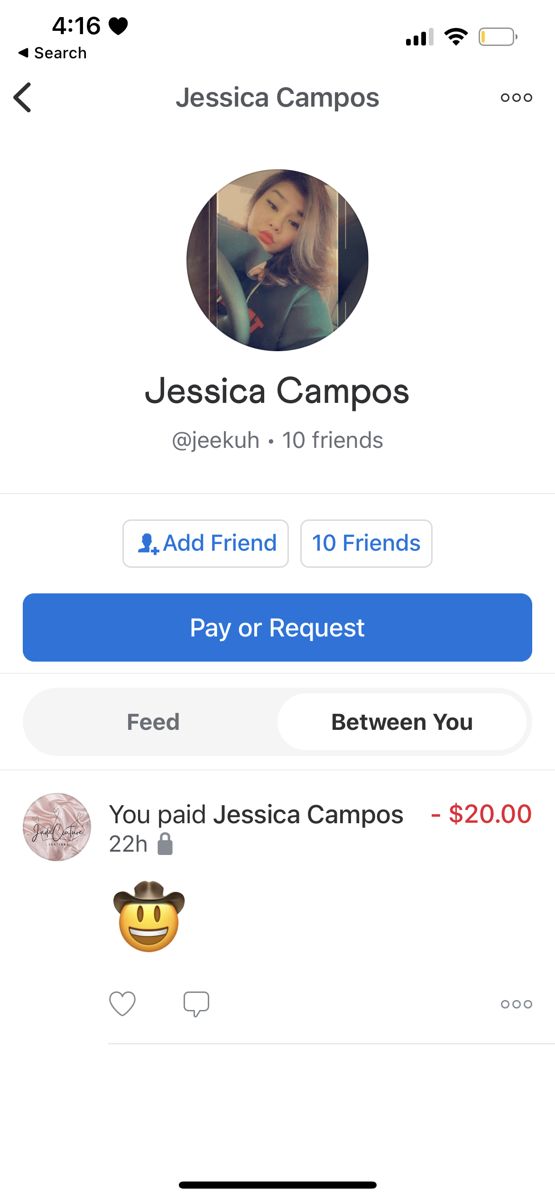Select the Between You tab

pyautogui.click(x=402, y=722)
